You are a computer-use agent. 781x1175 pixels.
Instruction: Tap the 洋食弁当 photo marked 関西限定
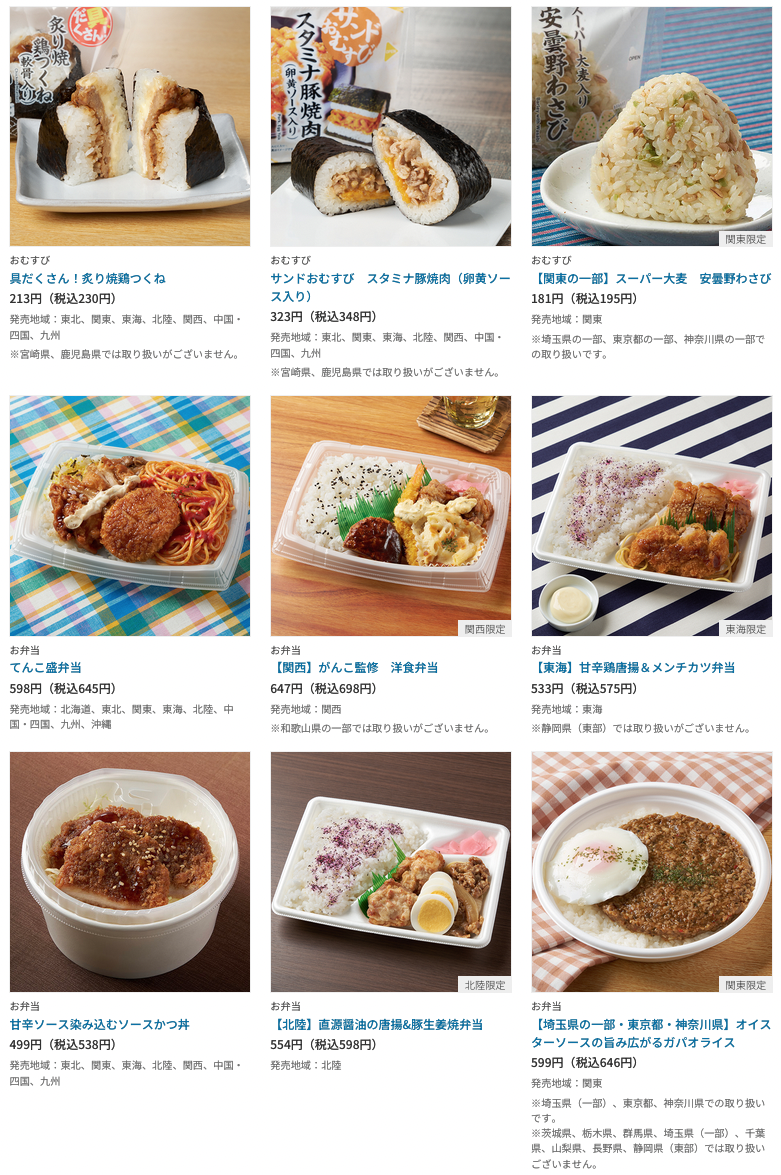pyautogui.click(x=390, y=515)
